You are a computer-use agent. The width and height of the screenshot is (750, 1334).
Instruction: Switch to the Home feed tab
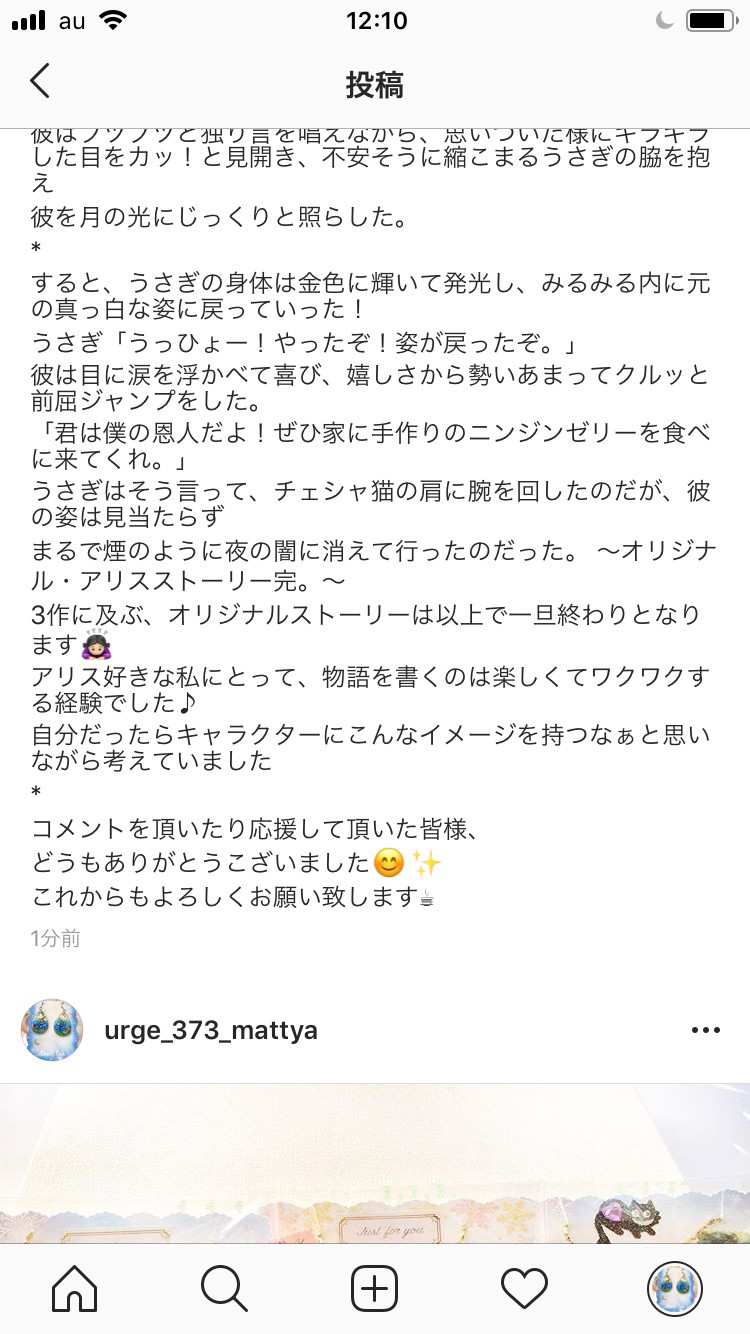pyautogui.click(x=75, y=1288)
